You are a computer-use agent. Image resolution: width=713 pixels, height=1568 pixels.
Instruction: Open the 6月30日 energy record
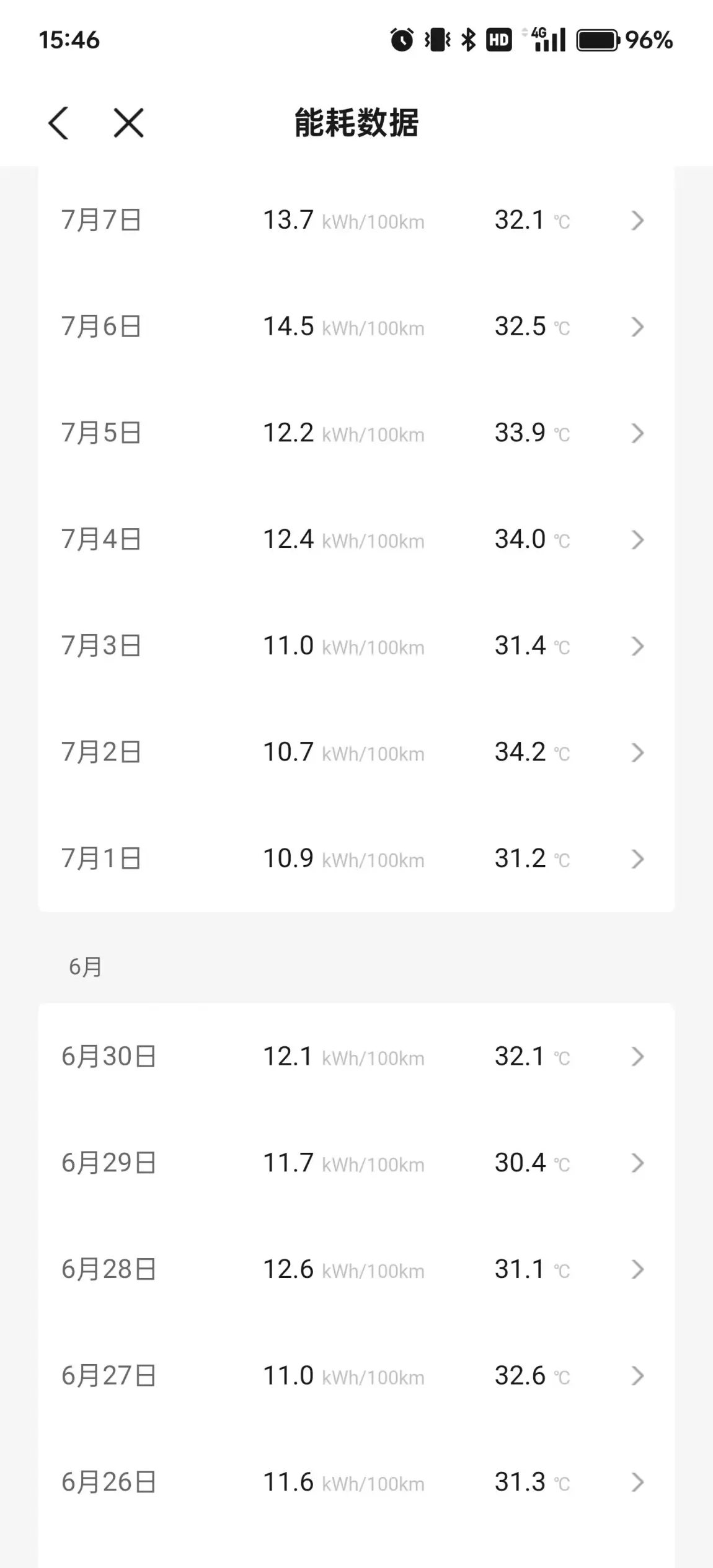click(356, 1057)
